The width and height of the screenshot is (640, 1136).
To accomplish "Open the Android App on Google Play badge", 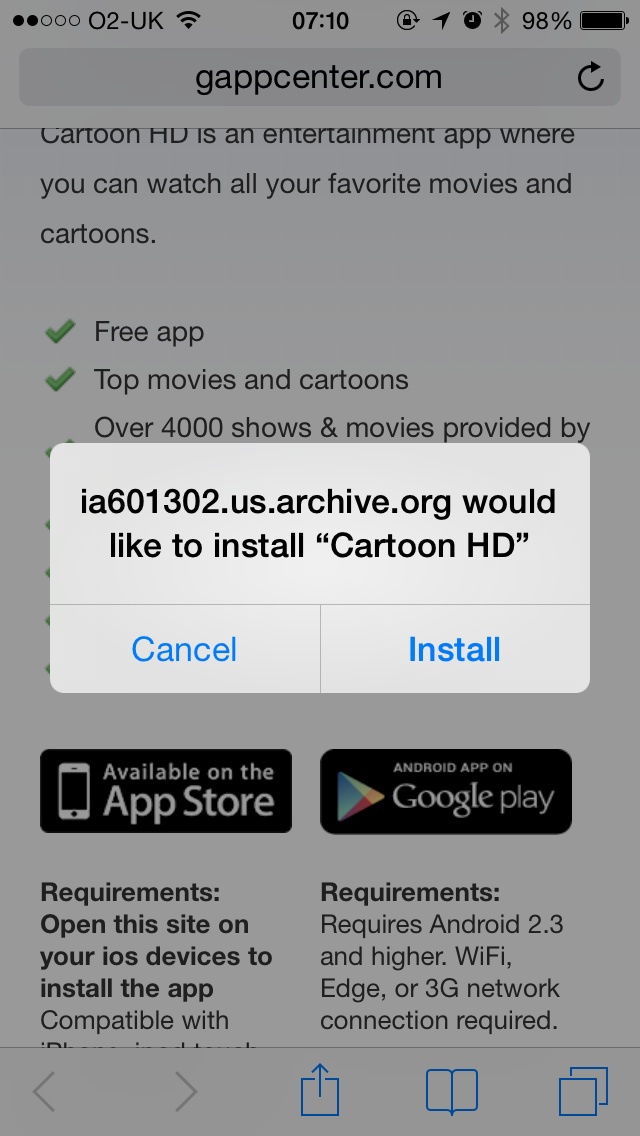I will 446,791.
